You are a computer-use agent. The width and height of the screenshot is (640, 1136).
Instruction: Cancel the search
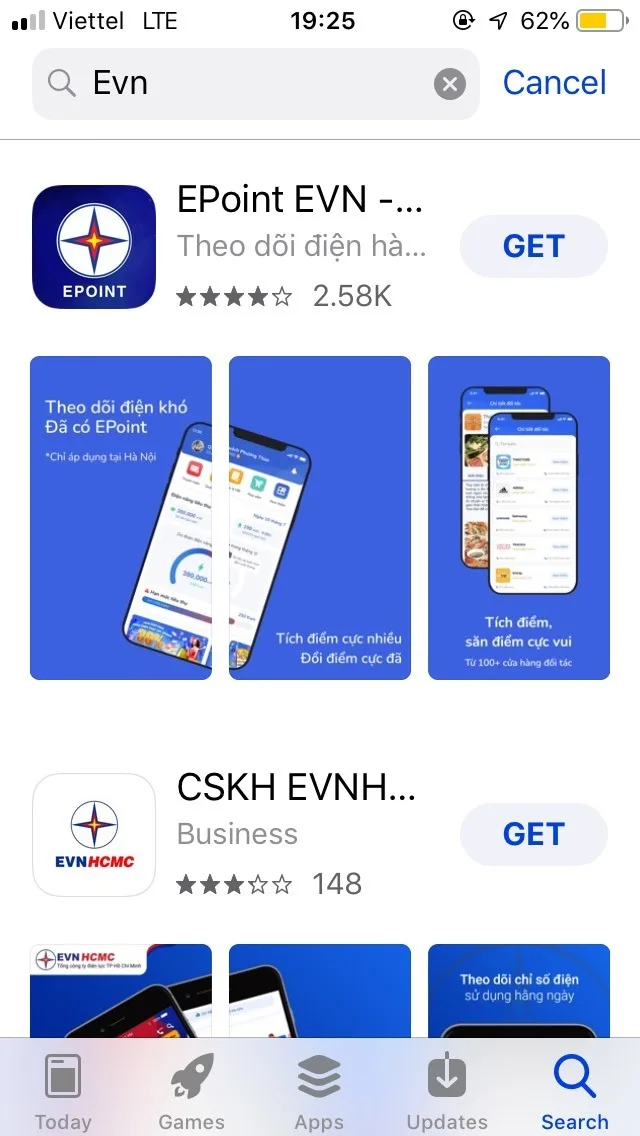tap(554, 83)
